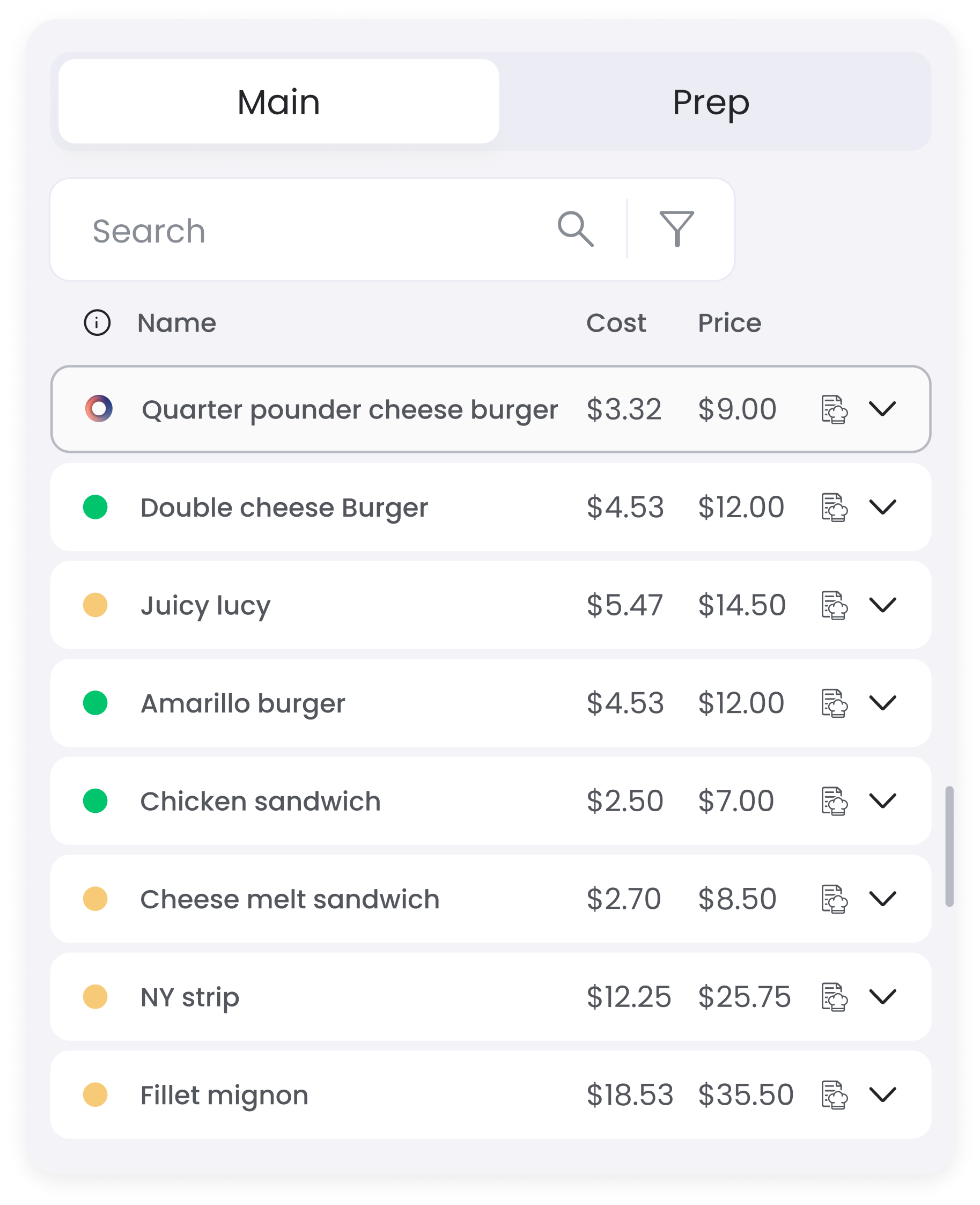Tap the magnifying glass search icon
The height and width of the screenshot is (1205, 980).
pos(575,229)
